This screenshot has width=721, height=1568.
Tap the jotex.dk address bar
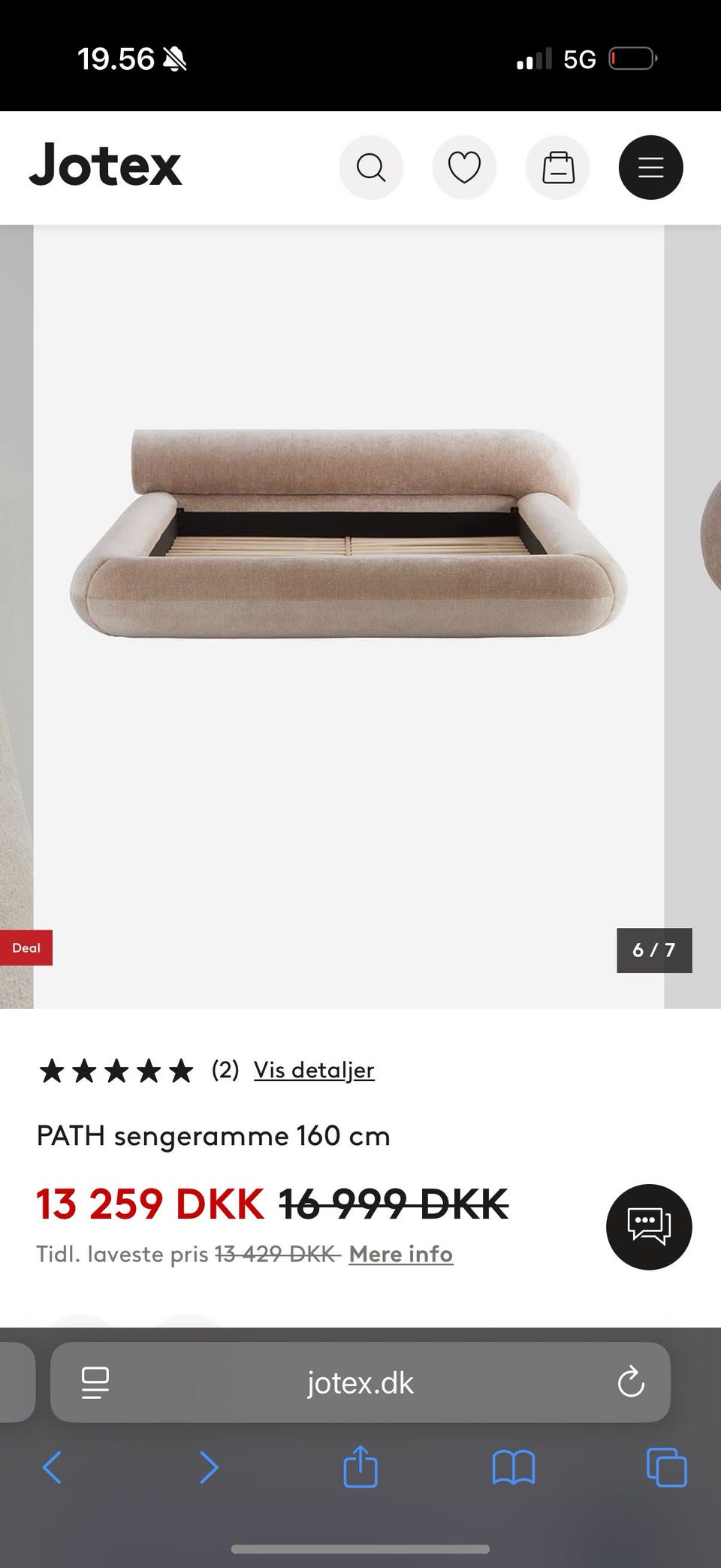360,1382
